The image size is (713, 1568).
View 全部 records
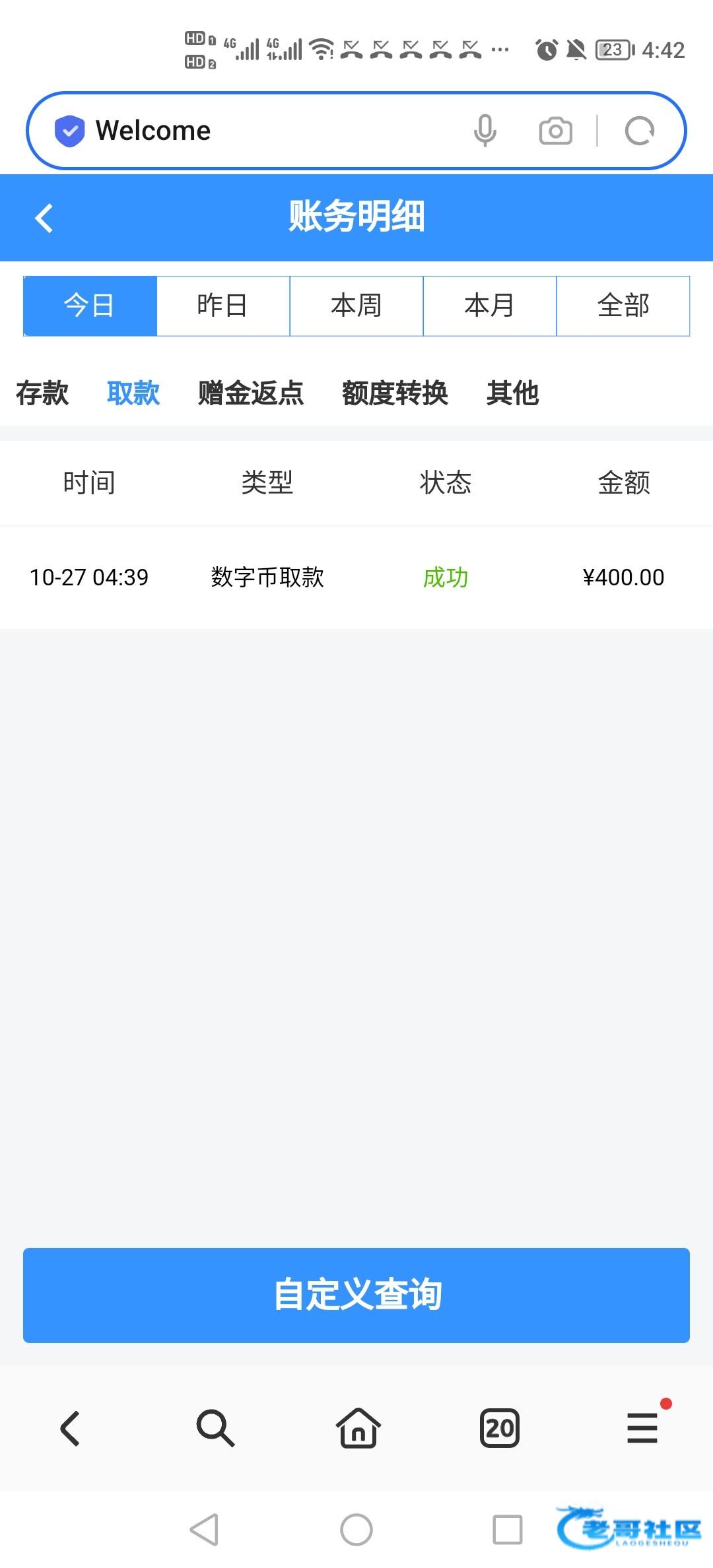(x=623, y=306)
